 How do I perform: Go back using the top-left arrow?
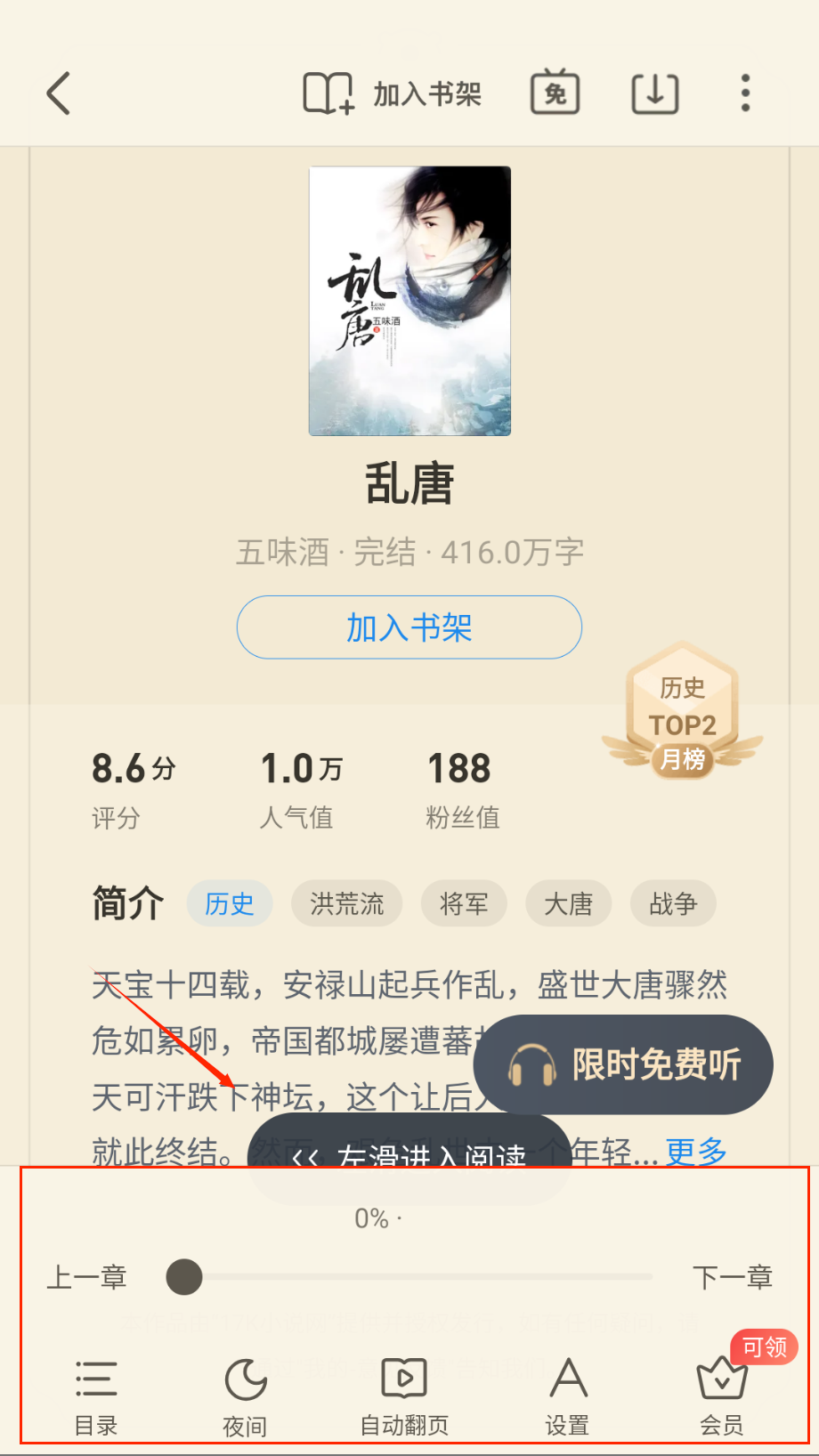click(59, 93)
